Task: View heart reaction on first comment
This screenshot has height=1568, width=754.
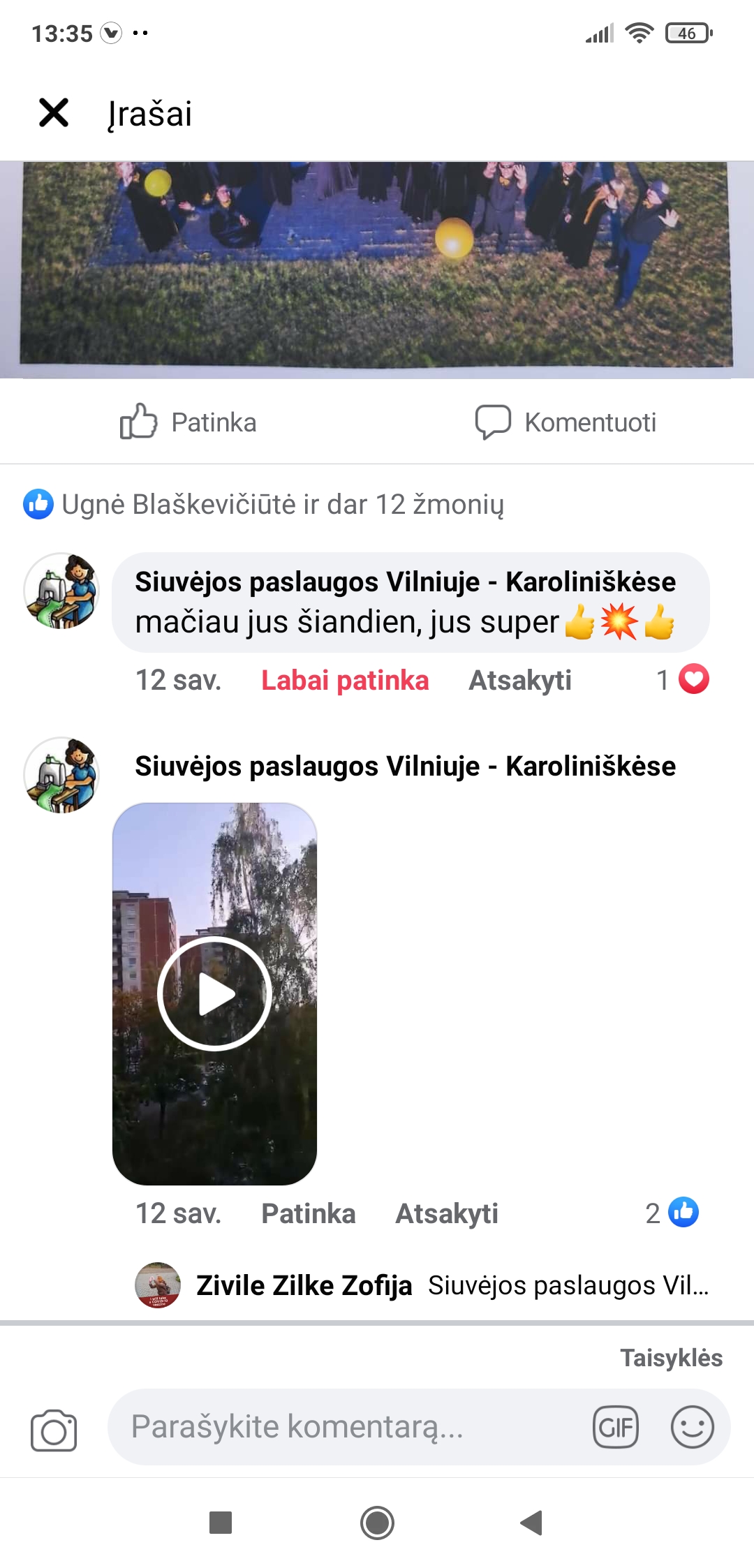Action: (x=683, y=680)
